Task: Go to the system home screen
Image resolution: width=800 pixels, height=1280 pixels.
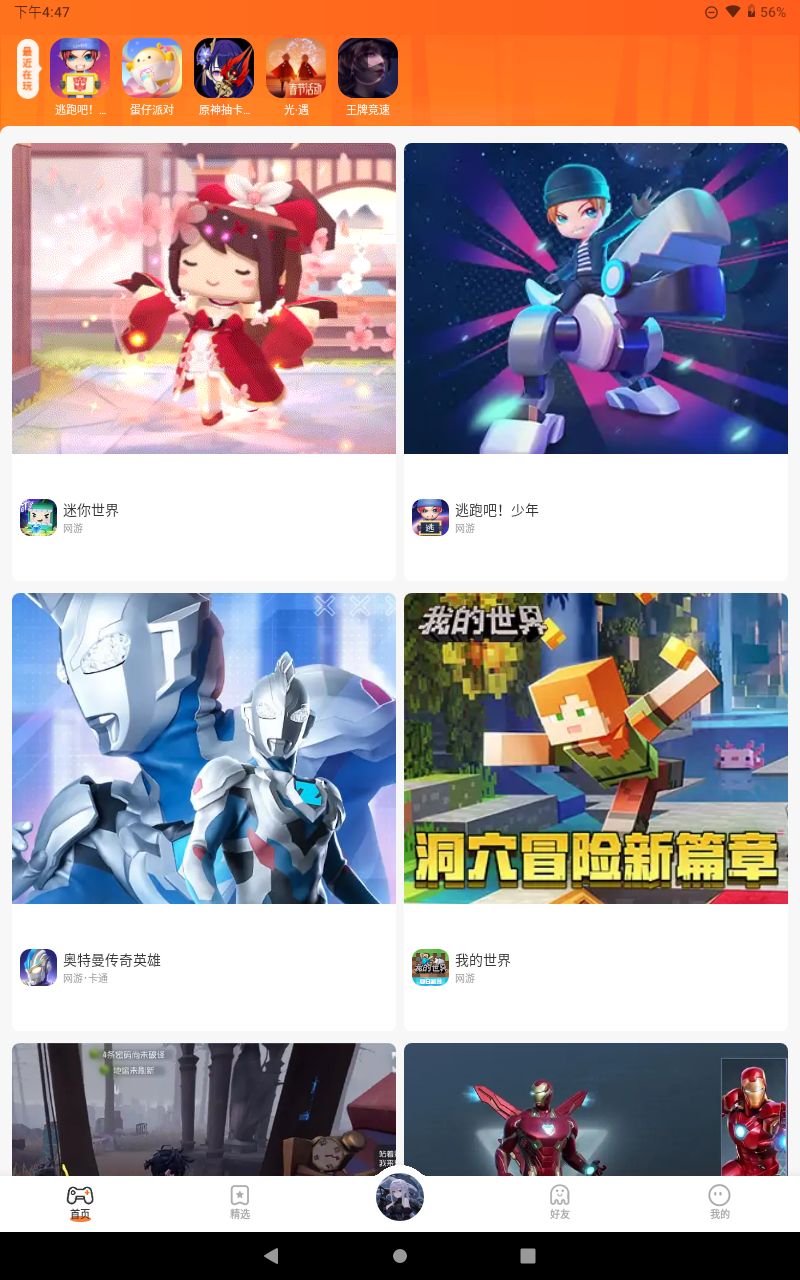Action: (400, 1256)
